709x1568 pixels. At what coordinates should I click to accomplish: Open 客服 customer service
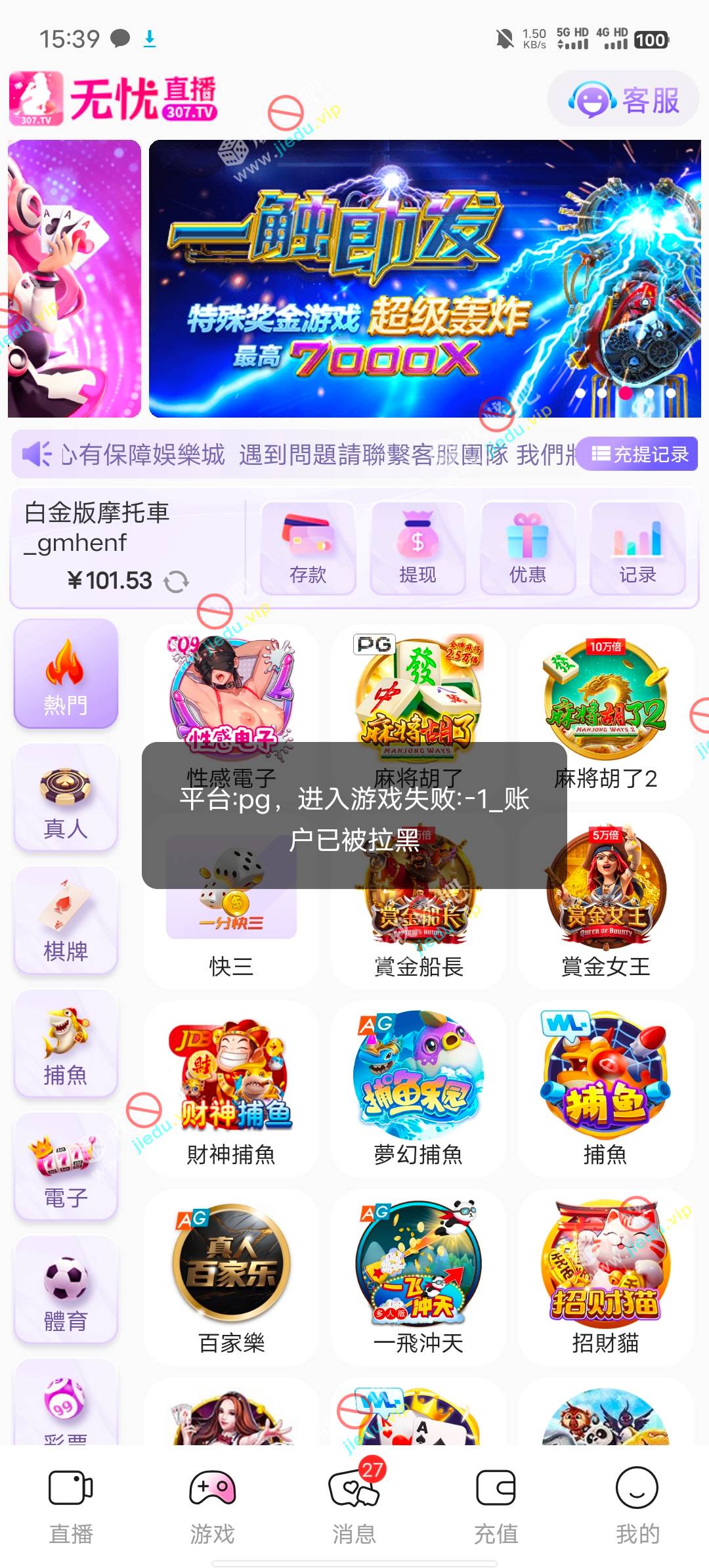623,100
